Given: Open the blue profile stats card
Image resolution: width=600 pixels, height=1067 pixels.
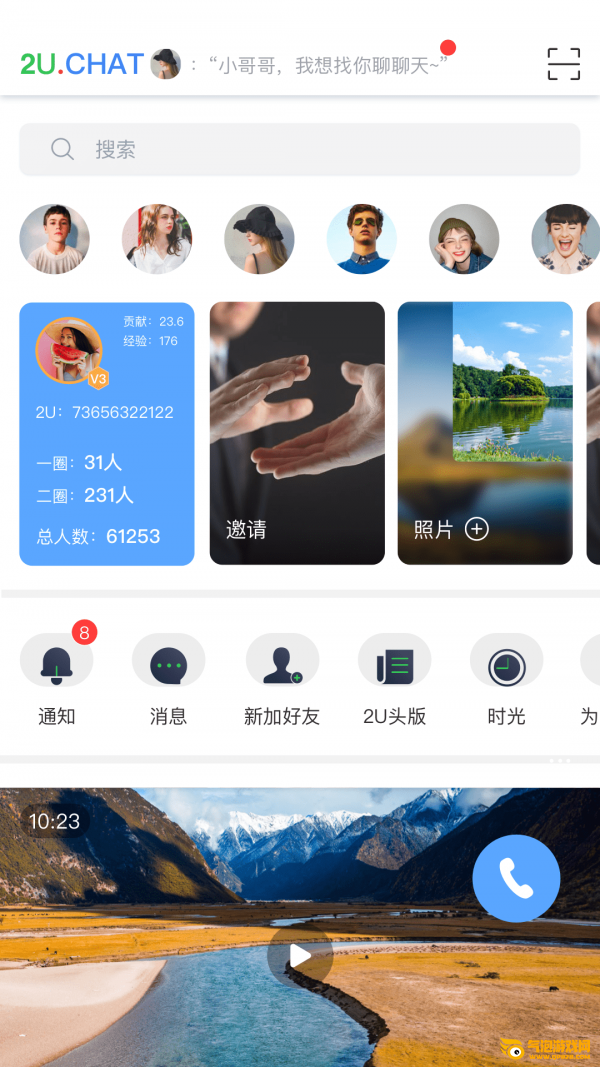Looking at the screenshot, I should tap(107, 433).
